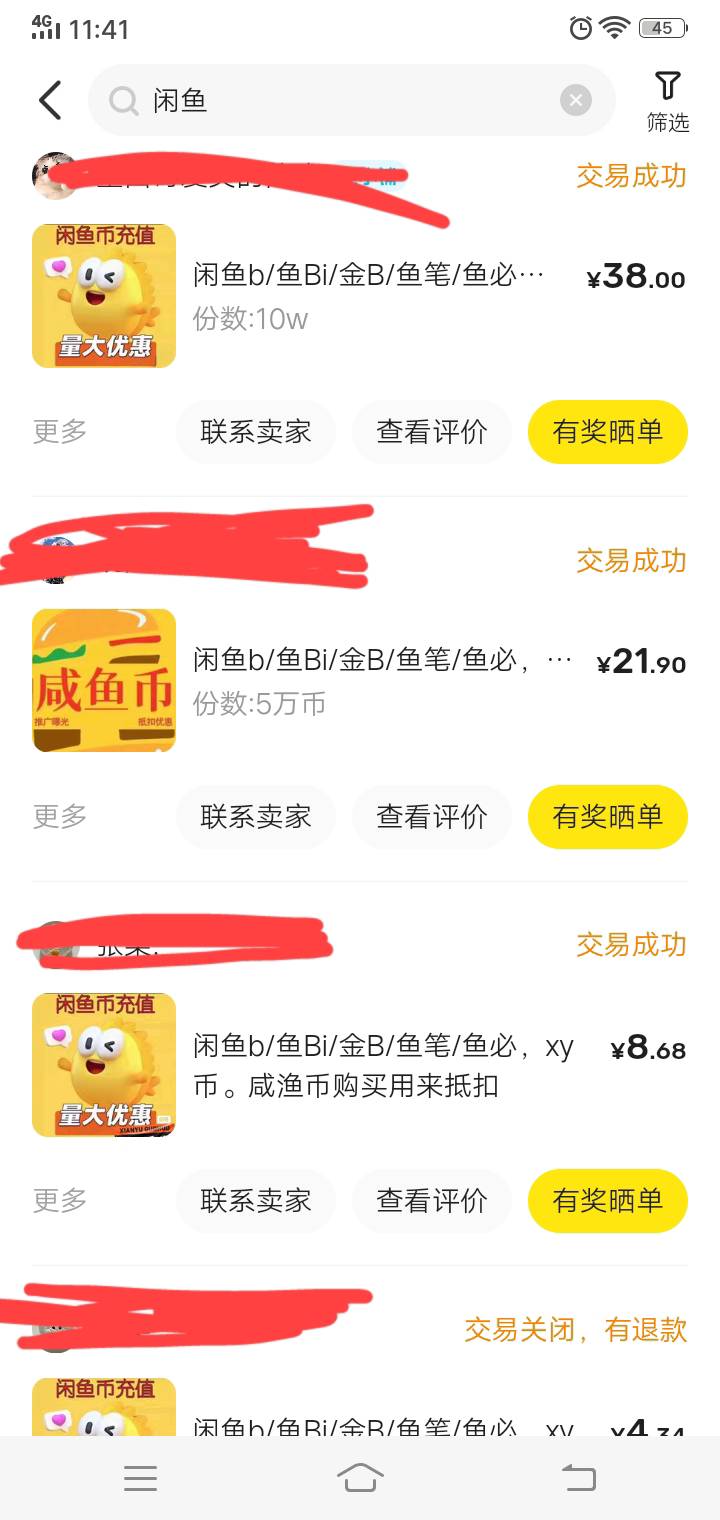Check 查看评价 for the ¥8.68 order
720x1520 pixels.
432,1201
